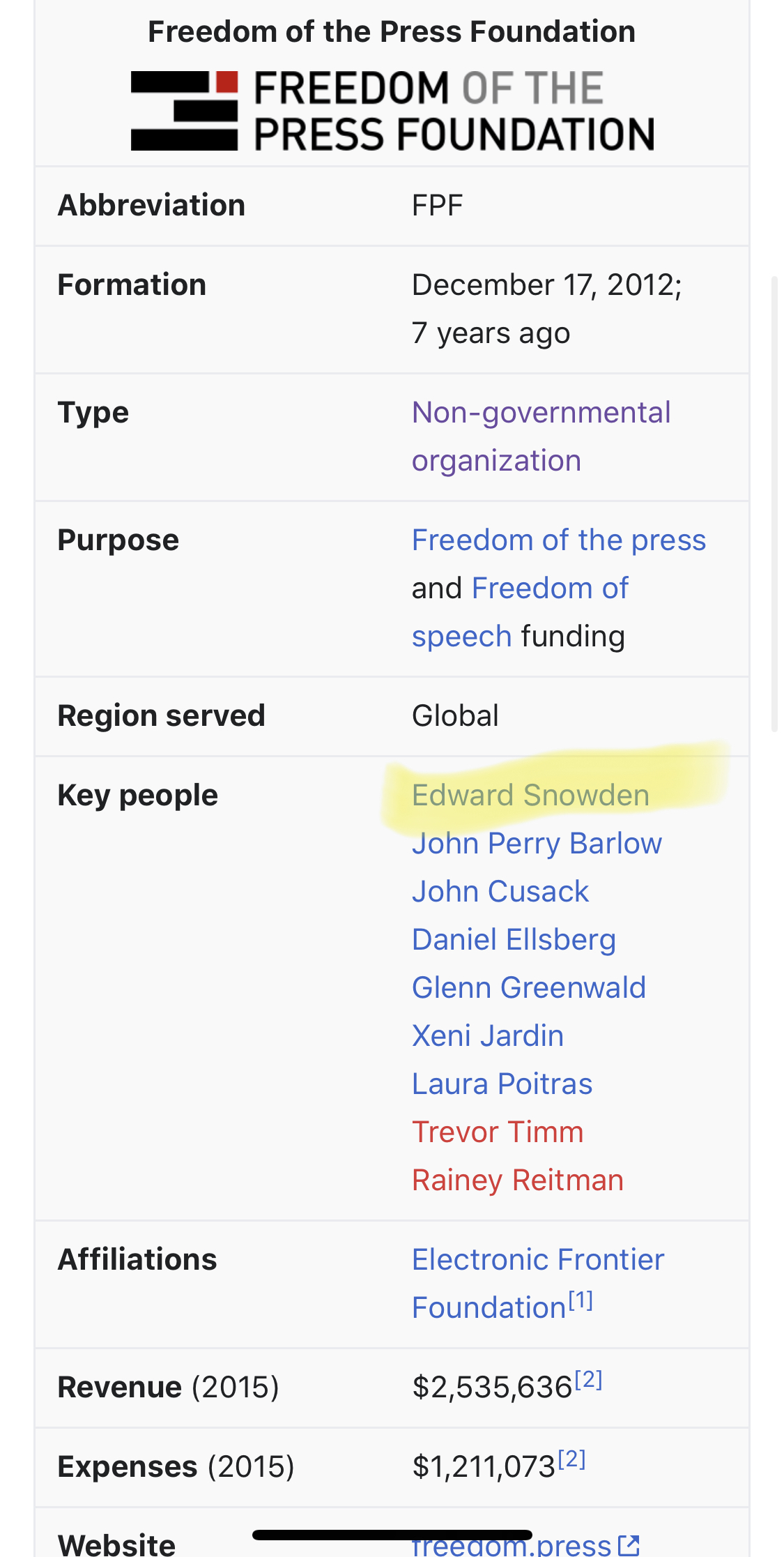
Task: Go to John Cusack's article
Action: click(500, 892)
